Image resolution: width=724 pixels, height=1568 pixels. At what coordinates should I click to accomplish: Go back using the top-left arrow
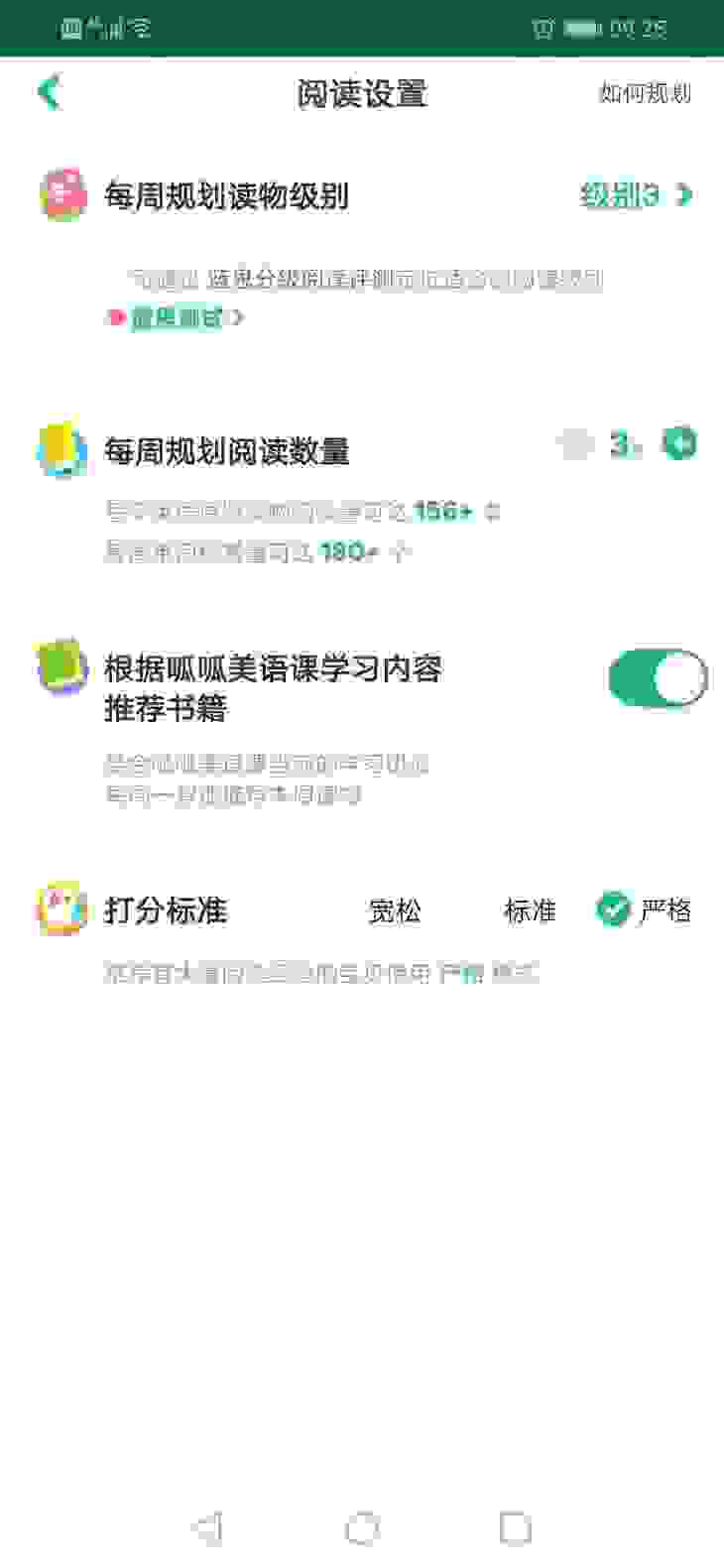[x=49, y=92]
